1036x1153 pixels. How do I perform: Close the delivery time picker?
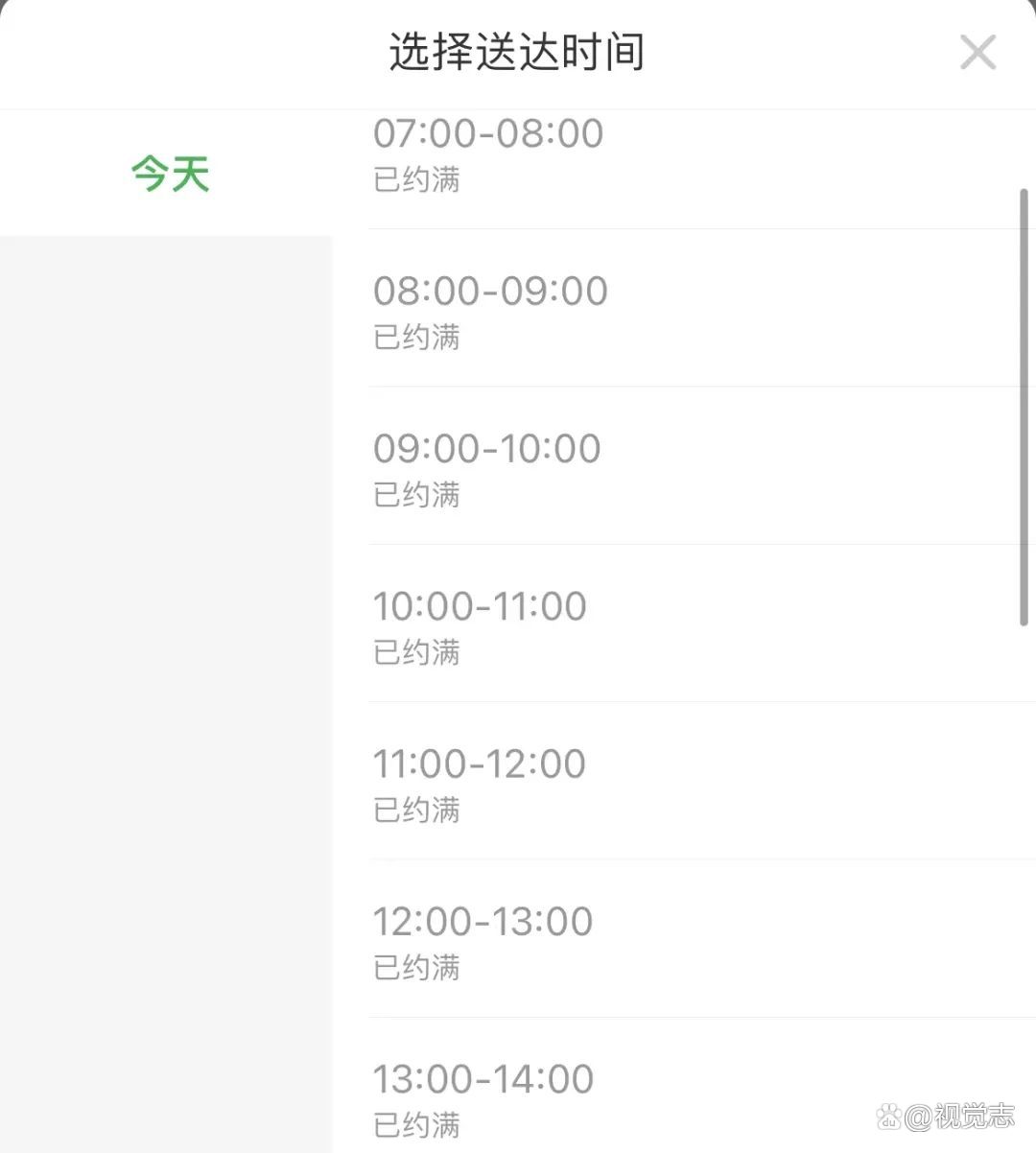pos(977,52)
